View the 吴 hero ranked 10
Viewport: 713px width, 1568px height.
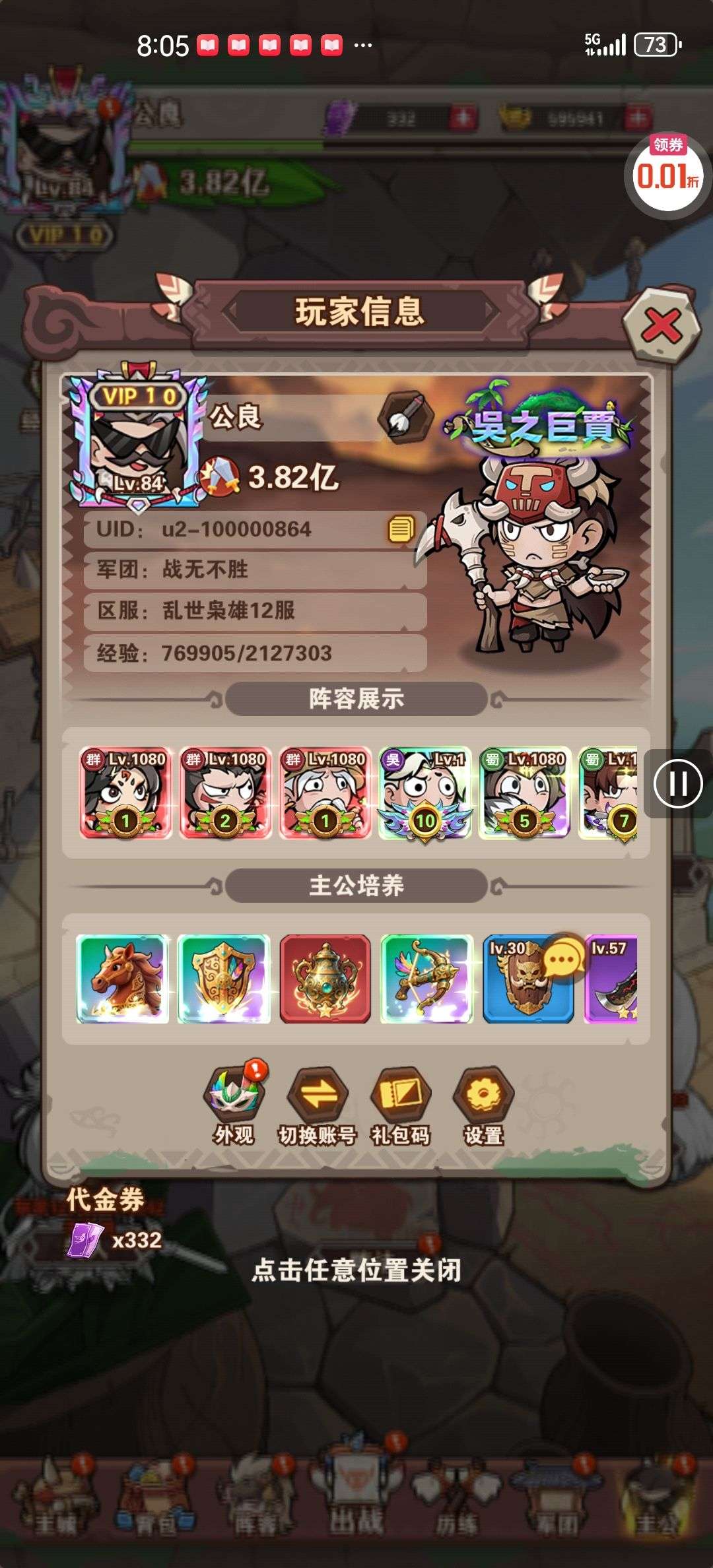tap(424, 793)
